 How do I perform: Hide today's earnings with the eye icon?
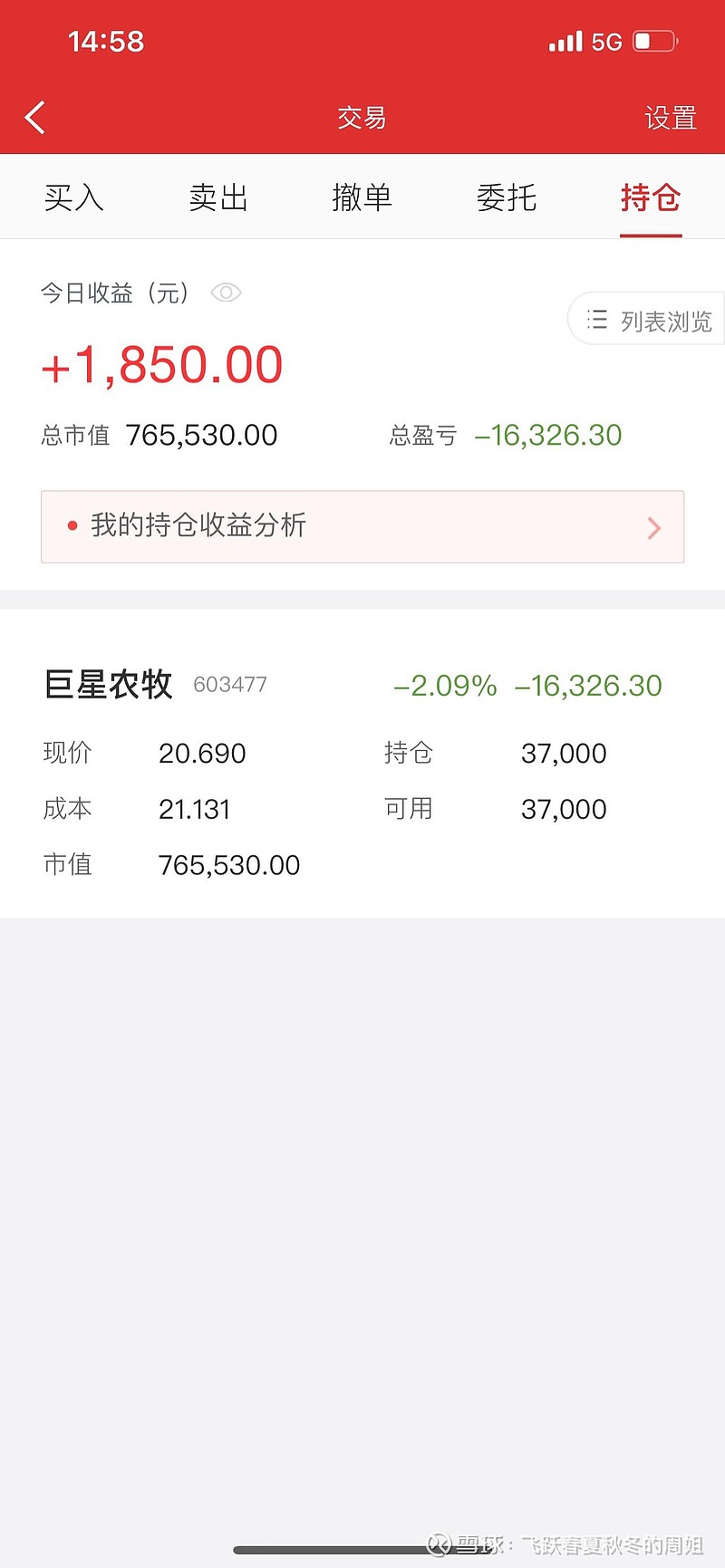pyautogui.click(x=226, y=293)
